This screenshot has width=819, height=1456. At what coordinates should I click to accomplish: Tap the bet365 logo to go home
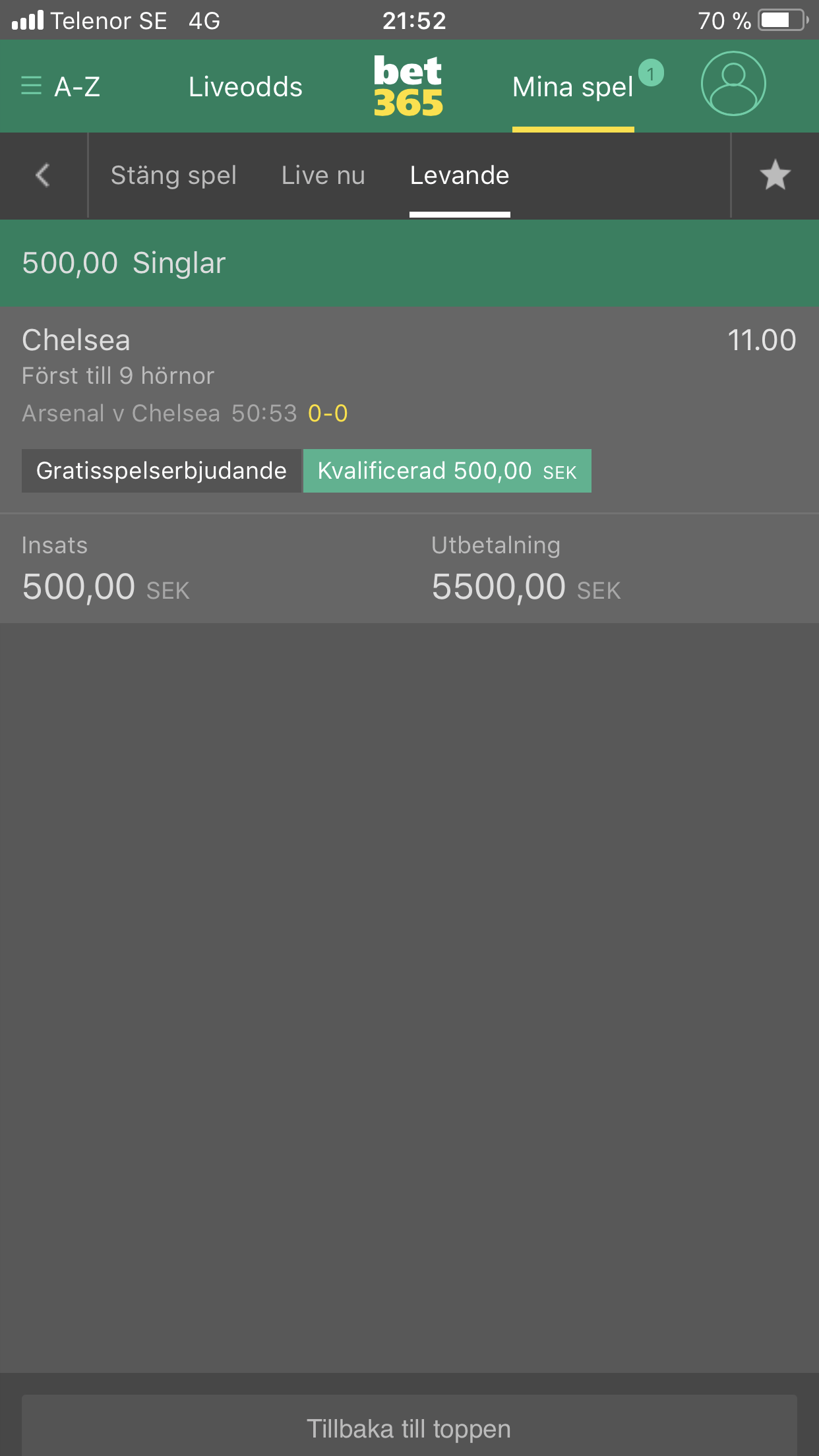point(408,86)
